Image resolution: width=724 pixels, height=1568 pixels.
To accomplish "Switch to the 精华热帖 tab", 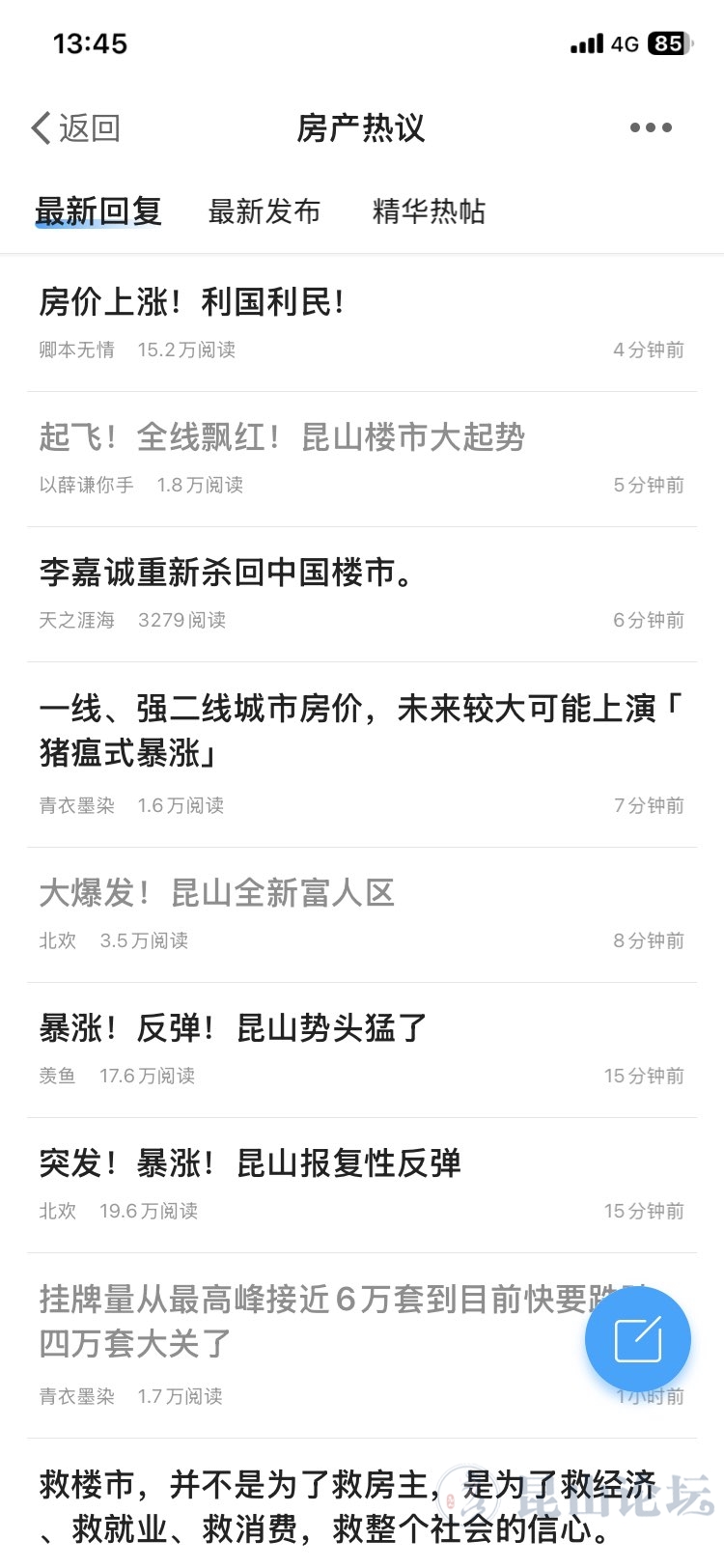I will click(429, 211).
